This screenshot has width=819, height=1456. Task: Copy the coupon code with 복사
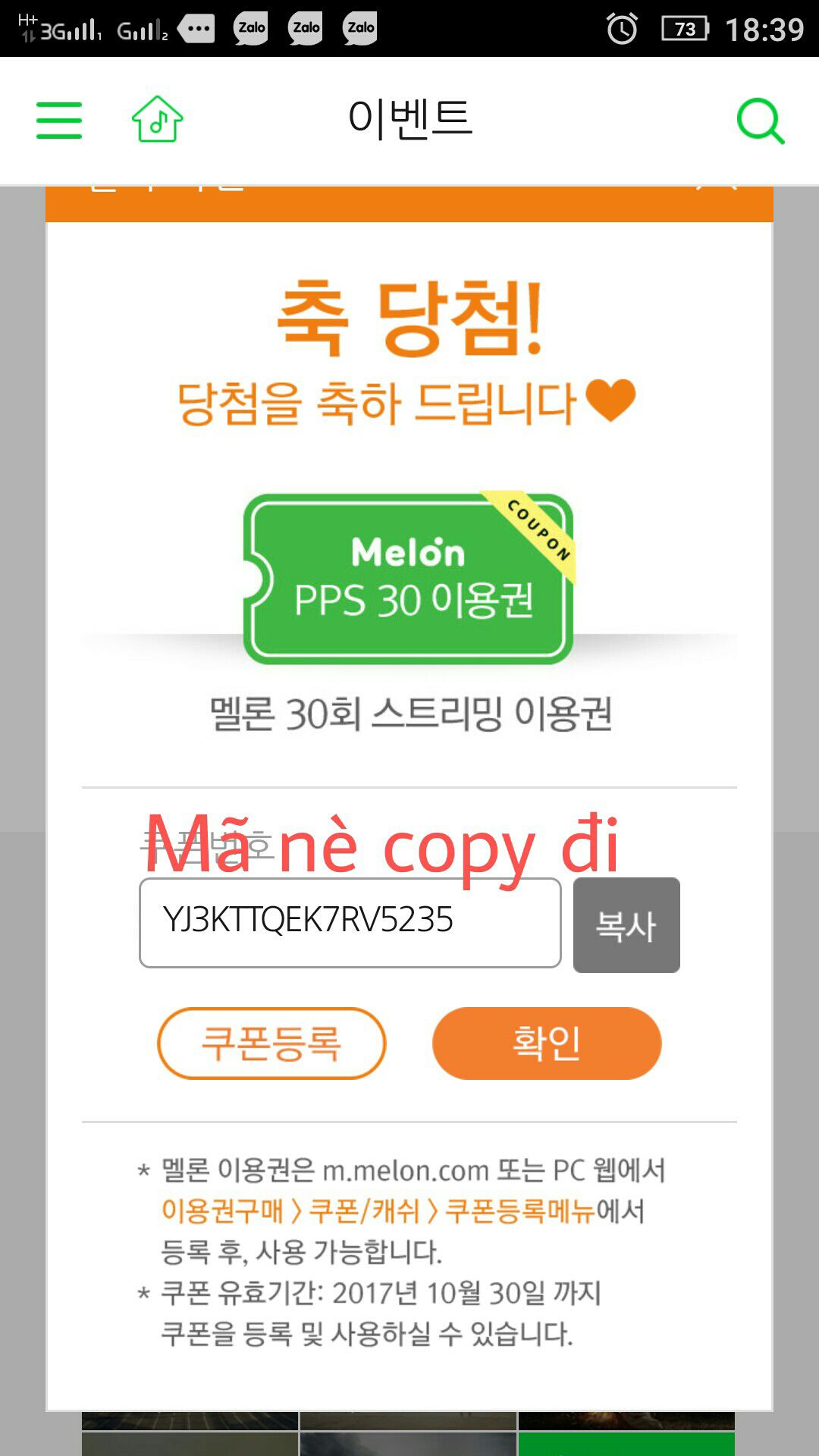[x=626, y=925]
